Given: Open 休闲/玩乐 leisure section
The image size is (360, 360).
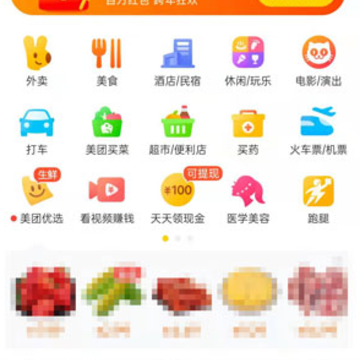Looking at the screenshot, I should click(x=248, y=61).
